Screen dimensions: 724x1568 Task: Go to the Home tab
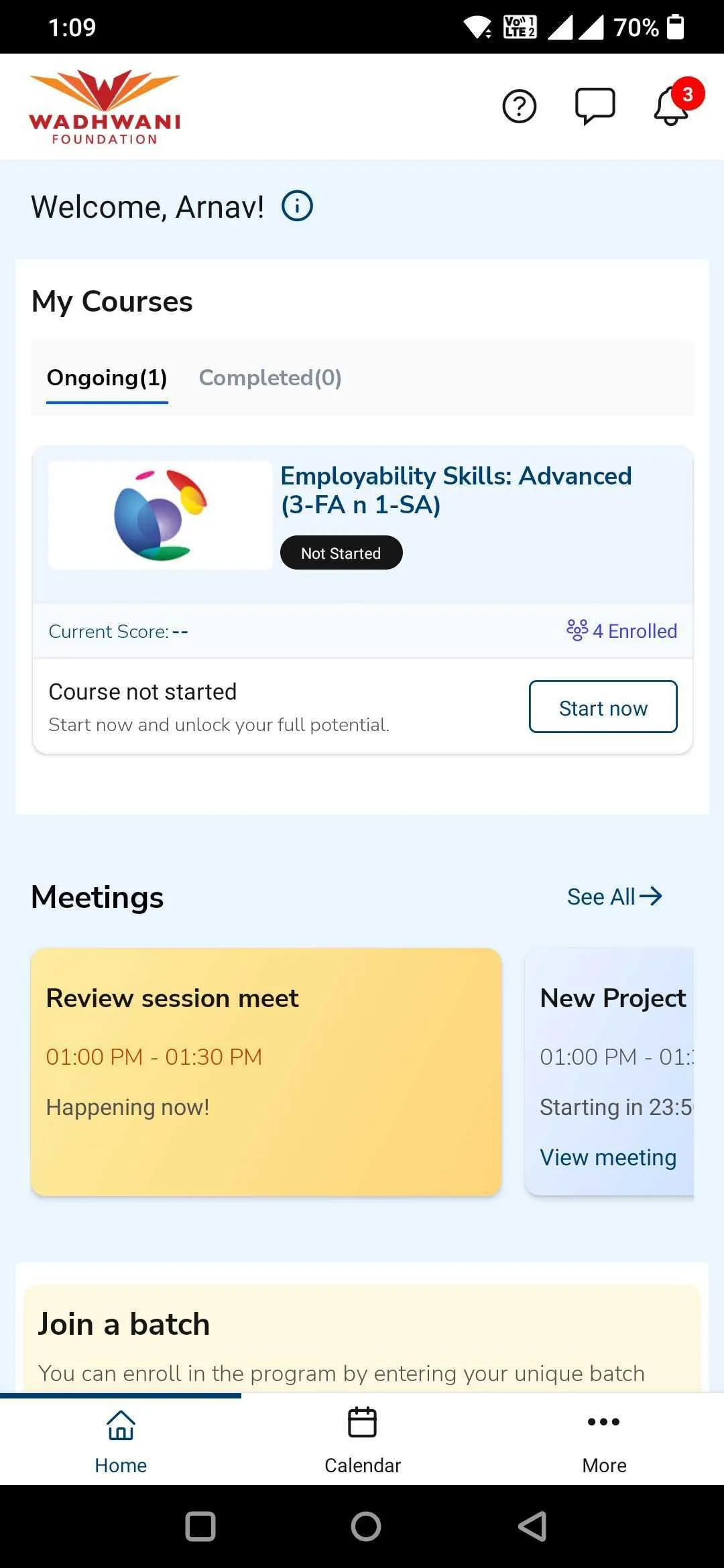pos(121,1439)
